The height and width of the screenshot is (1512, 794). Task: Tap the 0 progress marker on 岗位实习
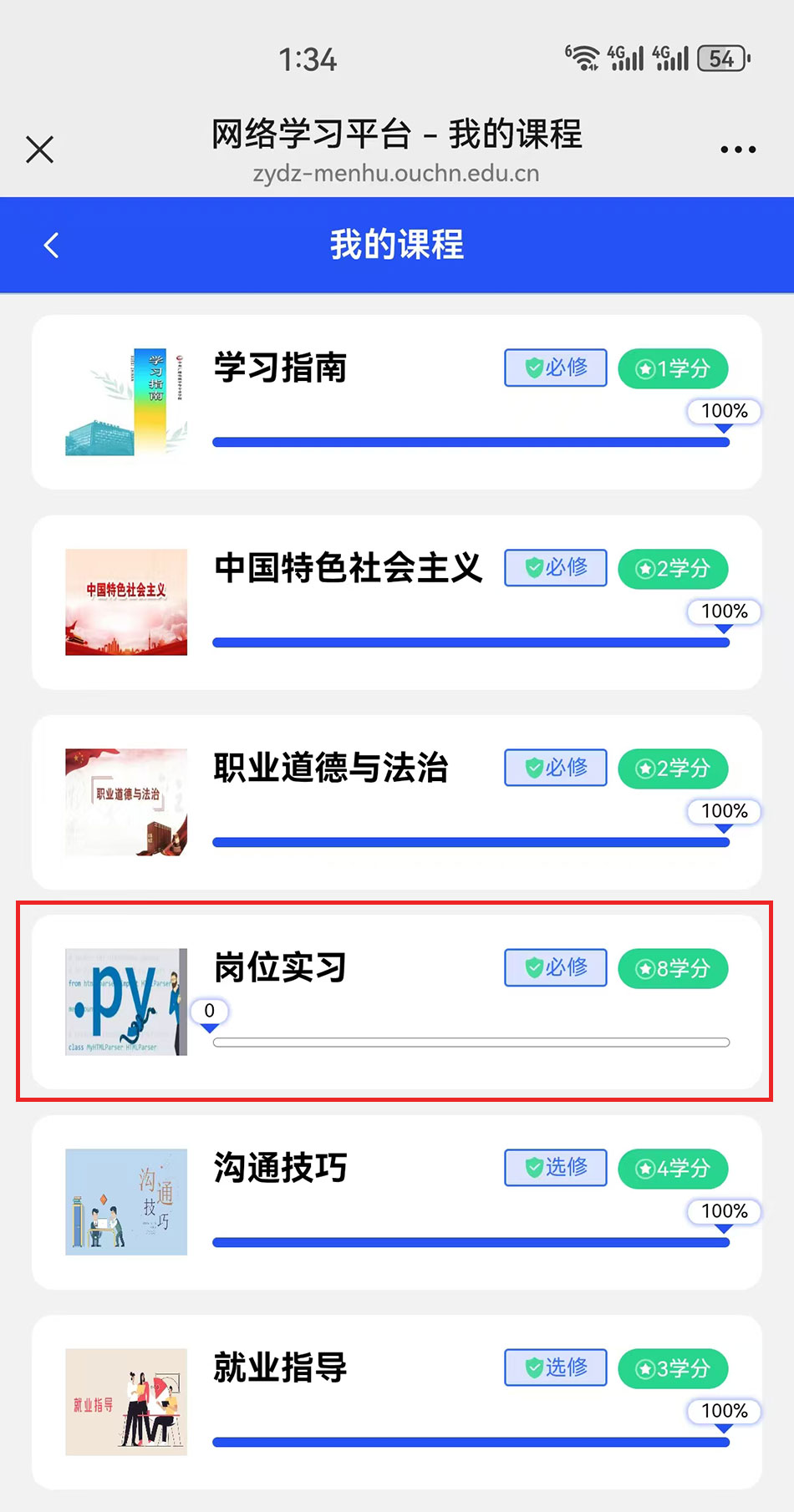(x=209, y=1011)
